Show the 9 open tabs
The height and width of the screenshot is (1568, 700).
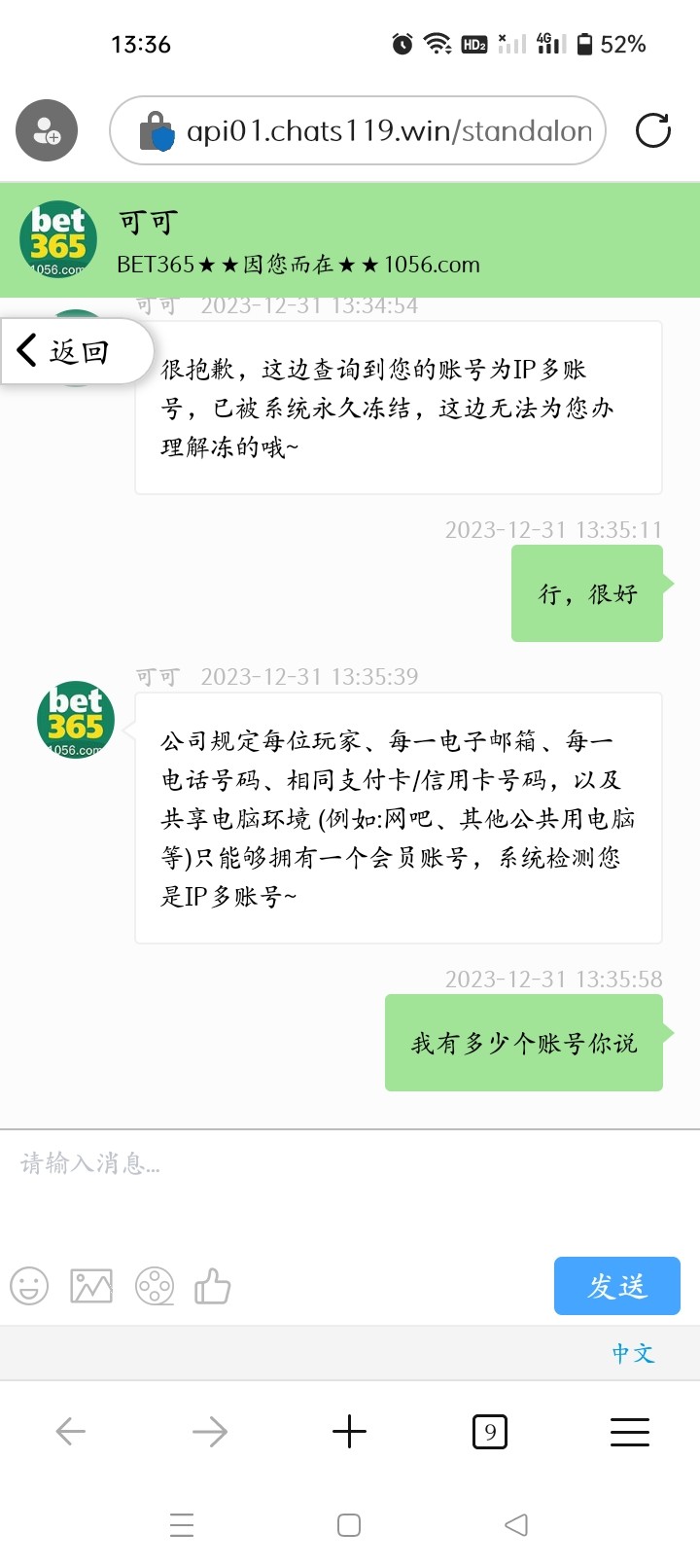pos(489,1431)
